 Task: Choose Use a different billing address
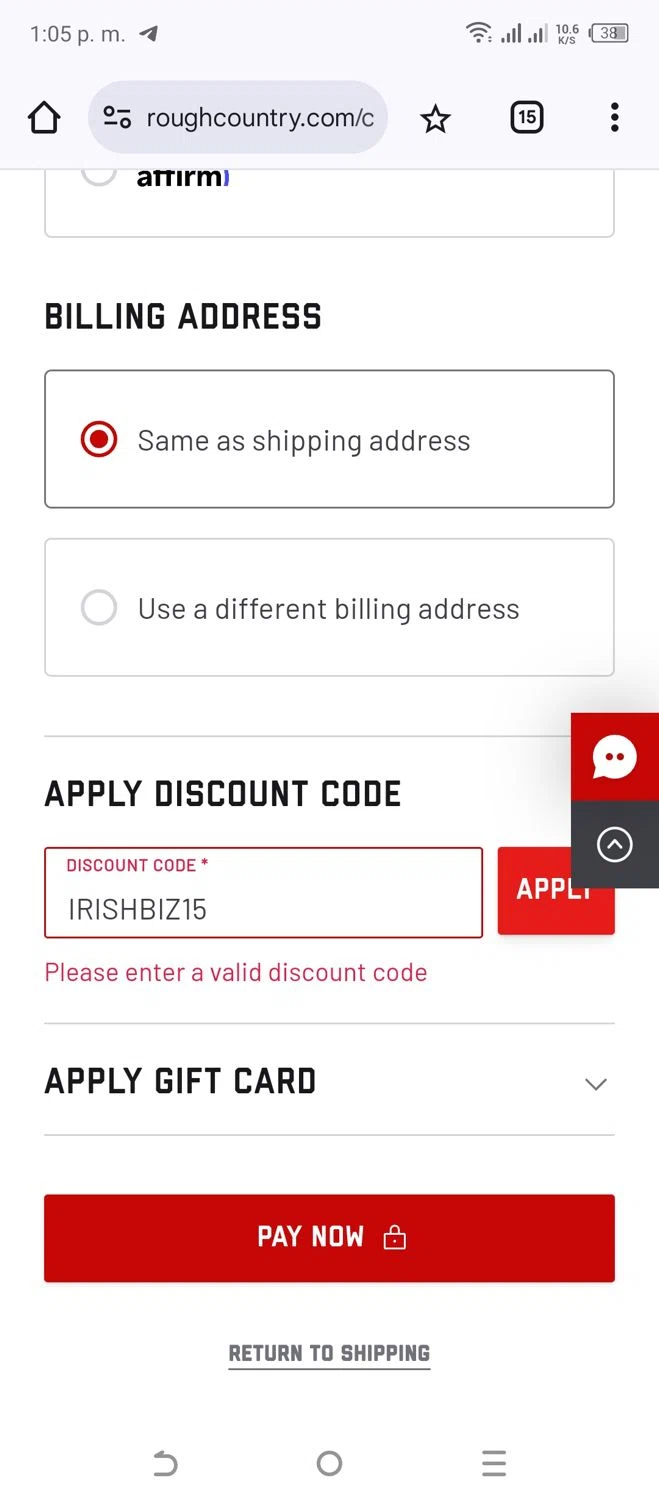tap(99, 608)
